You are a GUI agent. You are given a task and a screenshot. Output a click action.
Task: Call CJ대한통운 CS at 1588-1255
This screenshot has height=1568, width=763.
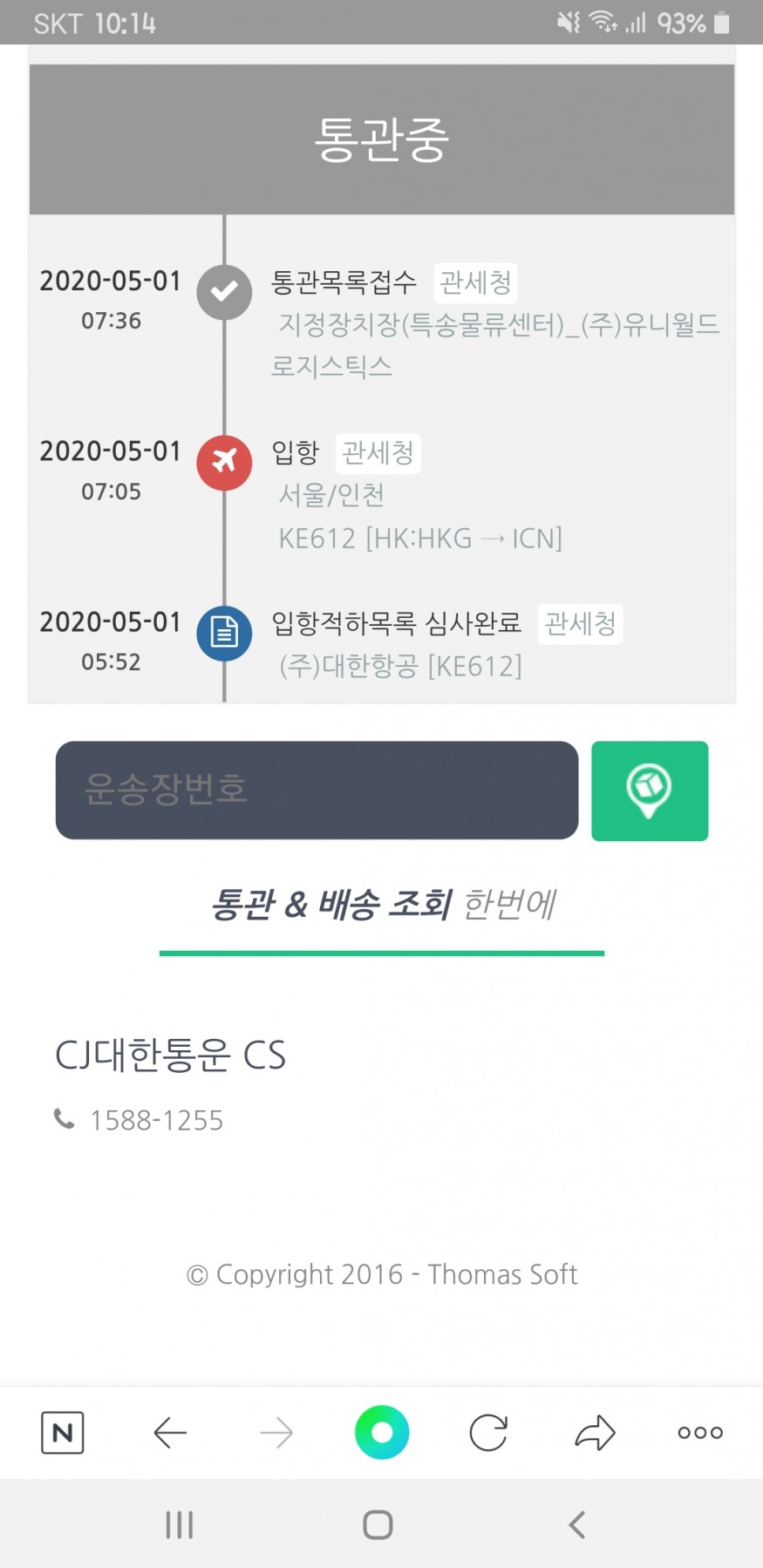(x=156, y=1120)
